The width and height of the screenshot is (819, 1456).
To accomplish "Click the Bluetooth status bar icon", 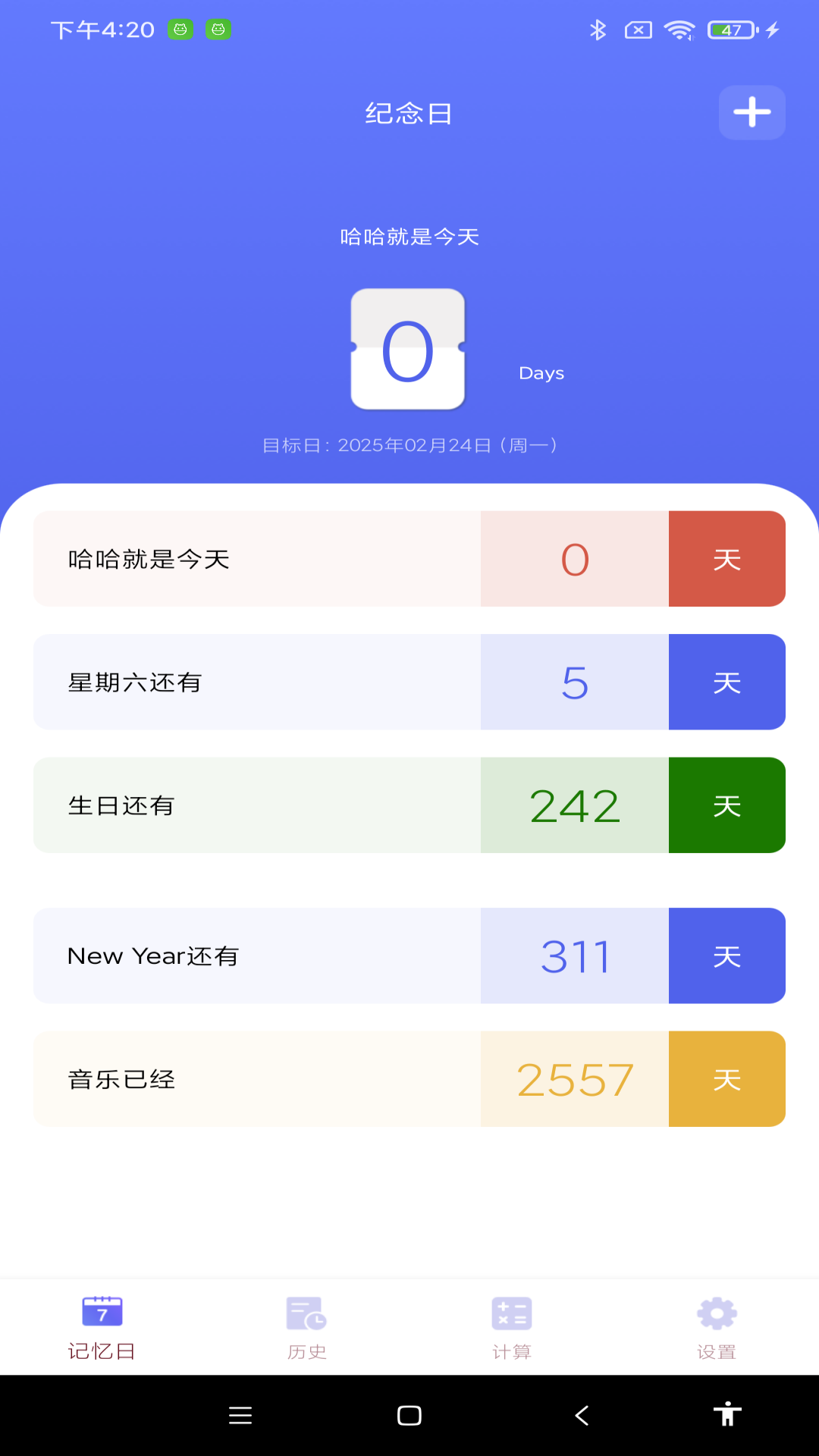I will click(598, 30).
